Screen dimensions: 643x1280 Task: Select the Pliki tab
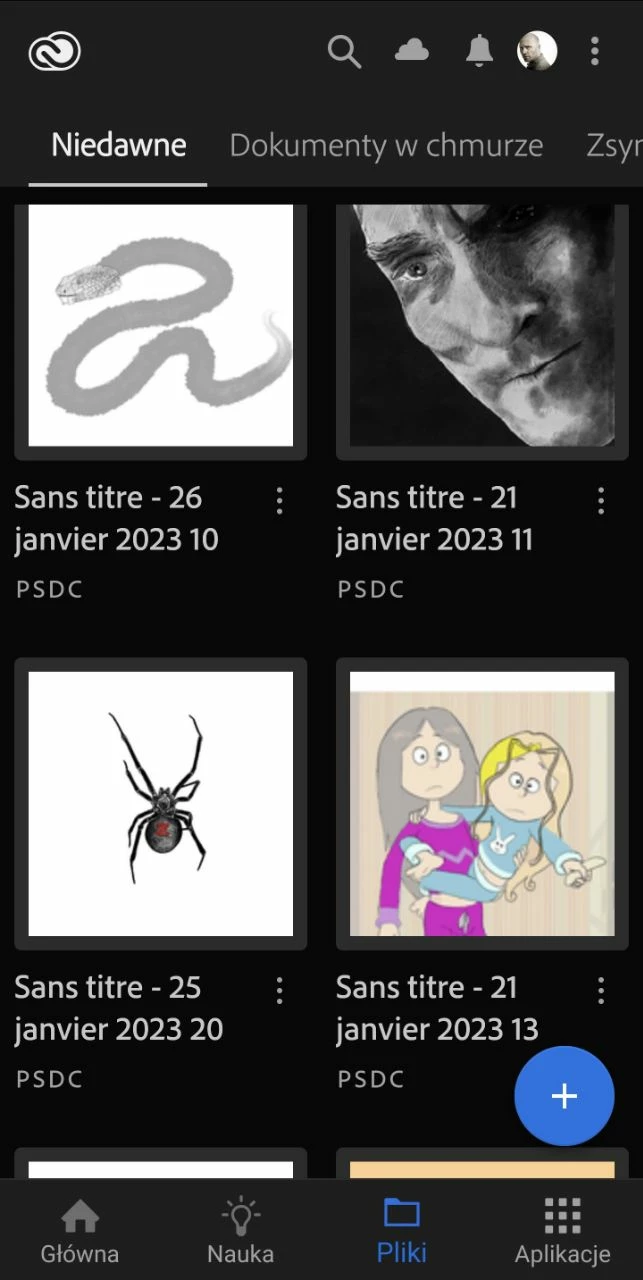(x=402, y=1232)
